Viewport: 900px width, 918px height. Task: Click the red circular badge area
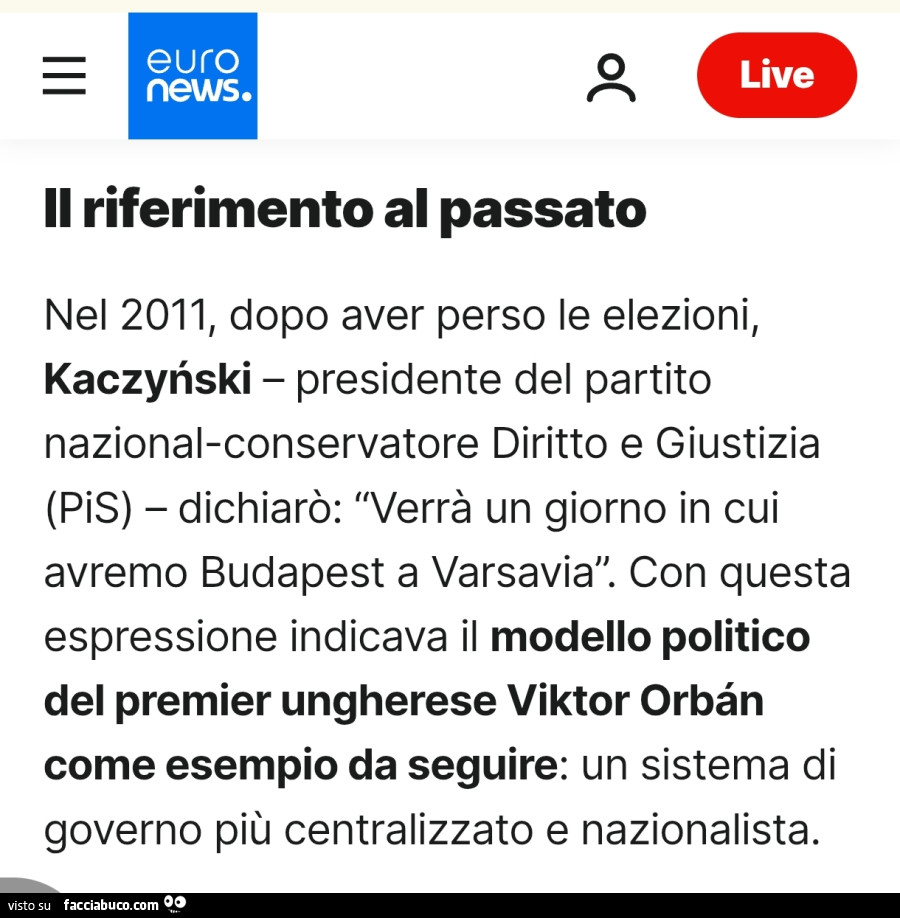click(x=777, y=75)
